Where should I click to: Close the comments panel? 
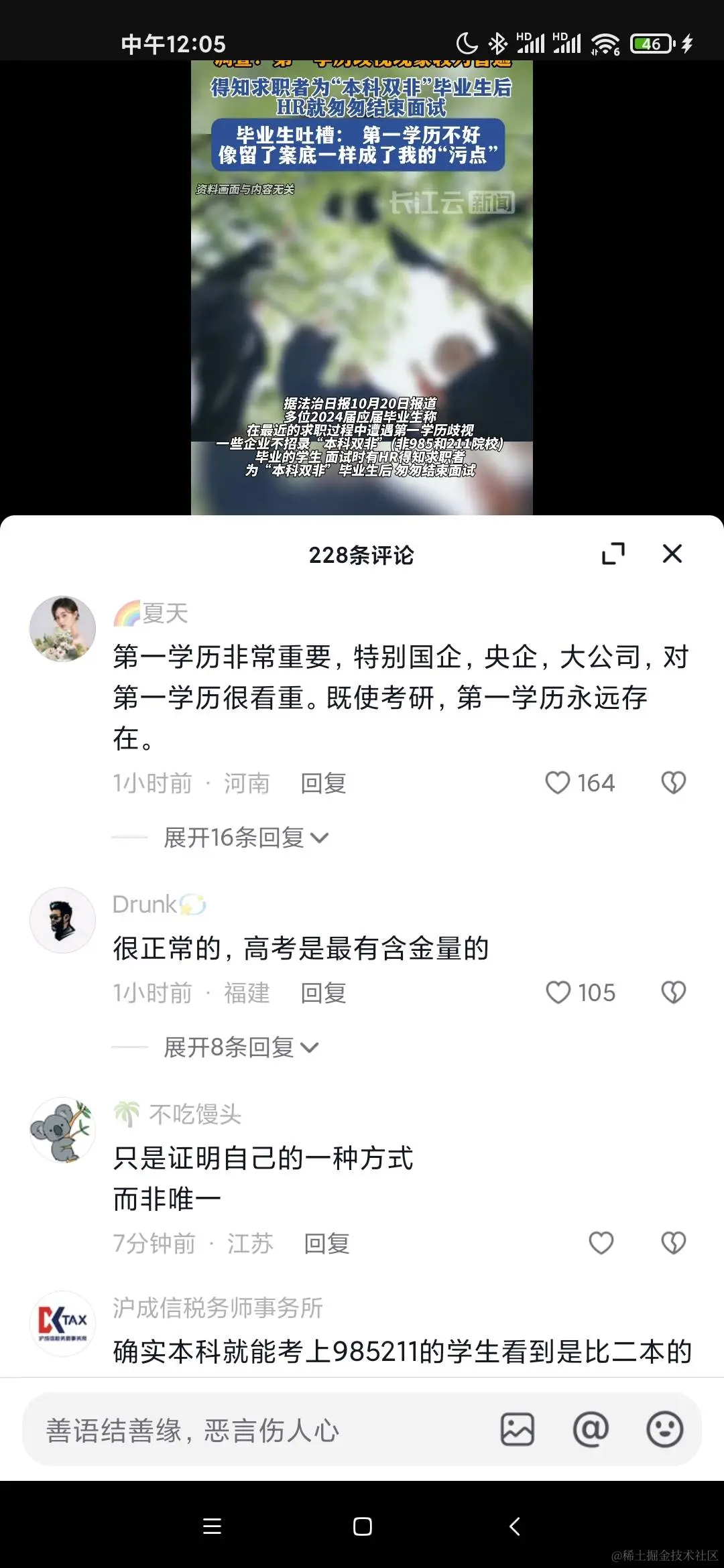click(x=672, y=553)
